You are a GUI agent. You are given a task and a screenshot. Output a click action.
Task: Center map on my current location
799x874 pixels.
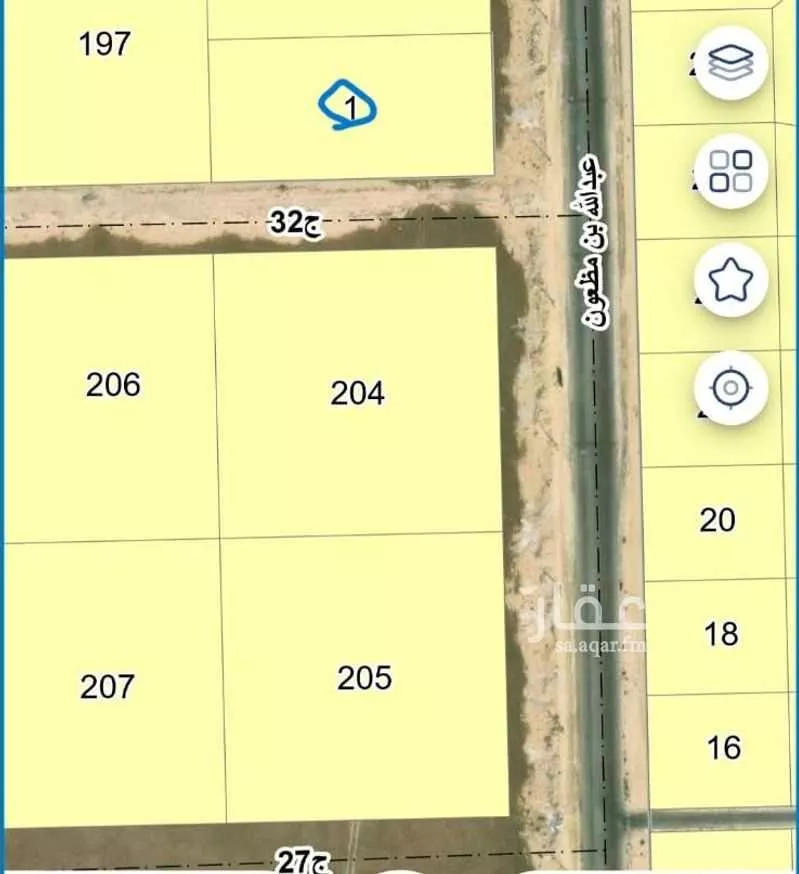coord(731,387)
